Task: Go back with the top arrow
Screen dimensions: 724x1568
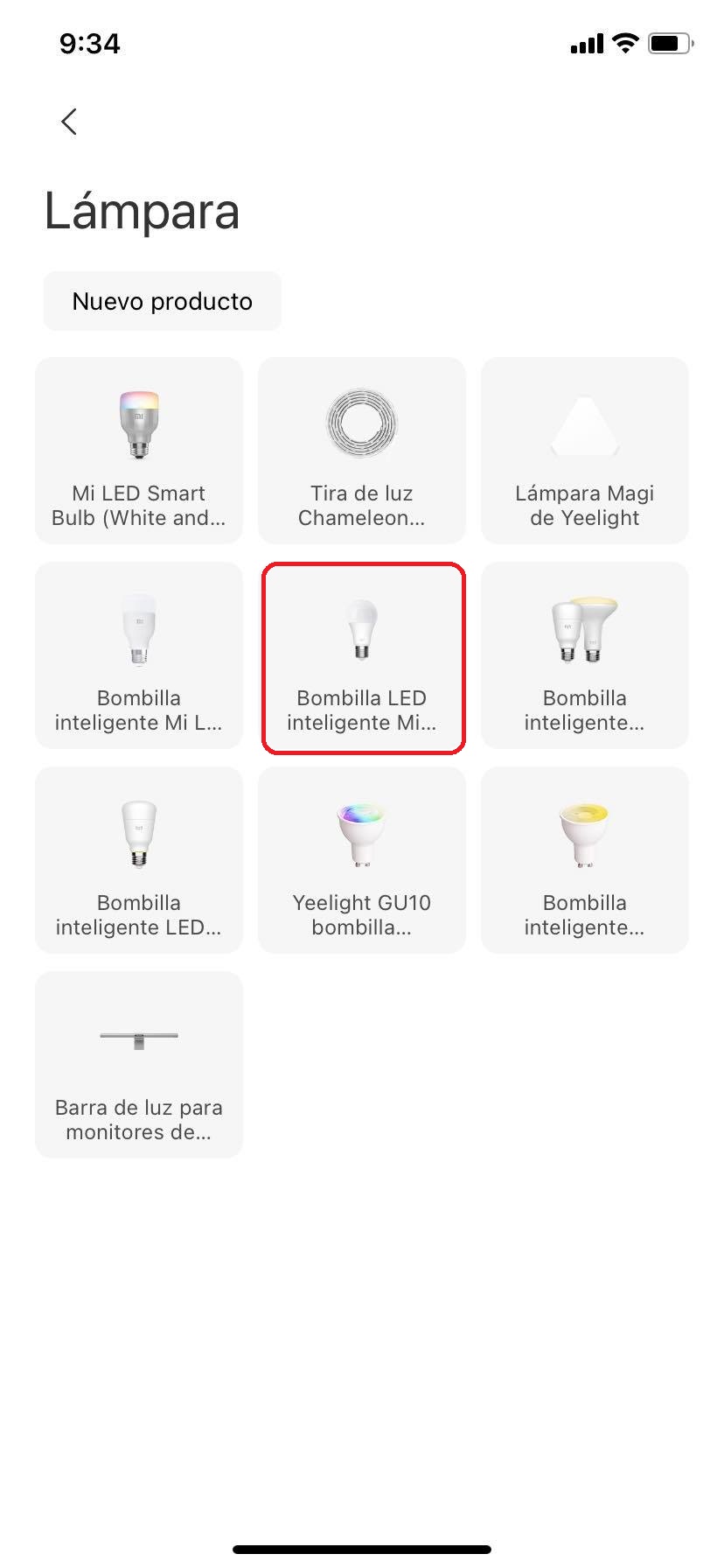Action: click(x=70, y=122)
